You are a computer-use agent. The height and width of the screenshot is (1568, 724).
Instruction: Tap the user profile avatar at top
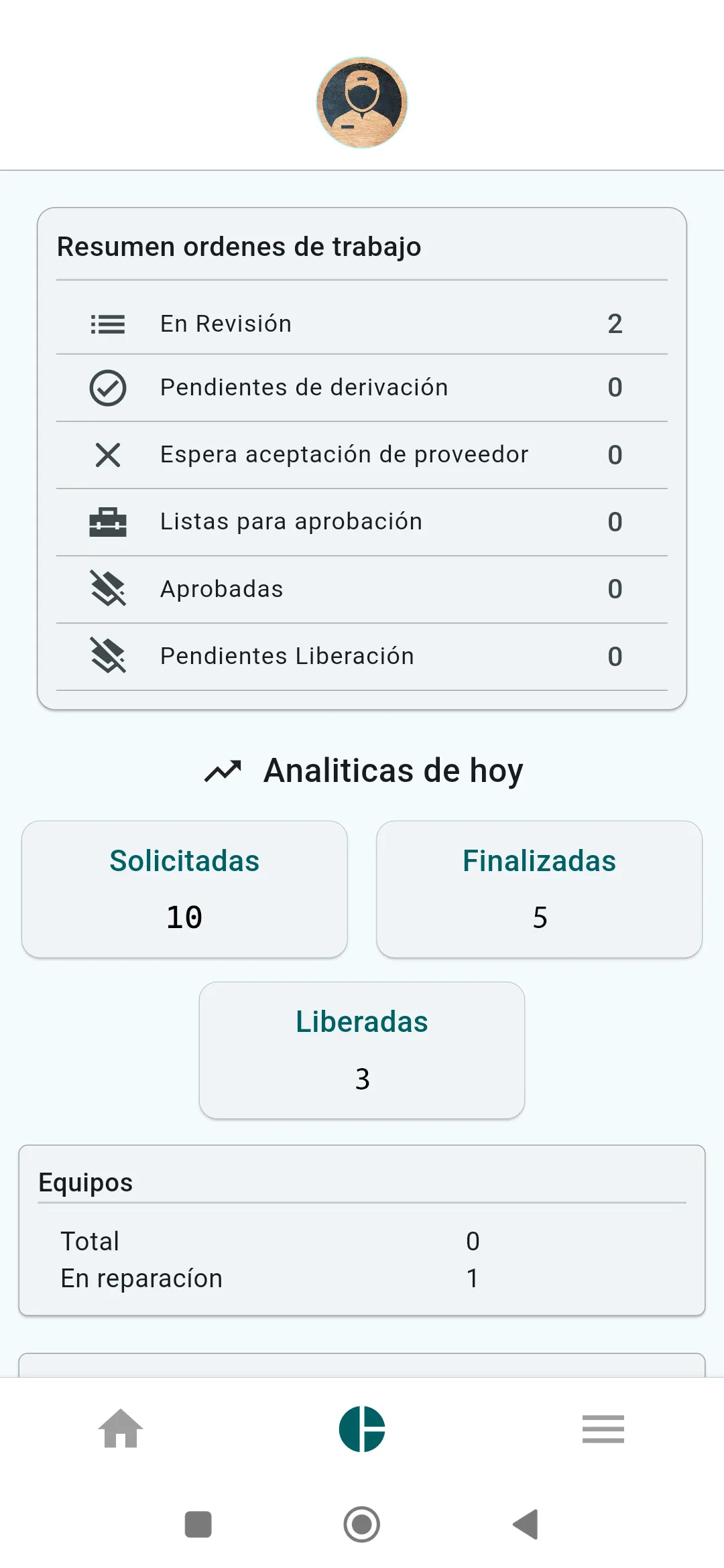point(362,103)
